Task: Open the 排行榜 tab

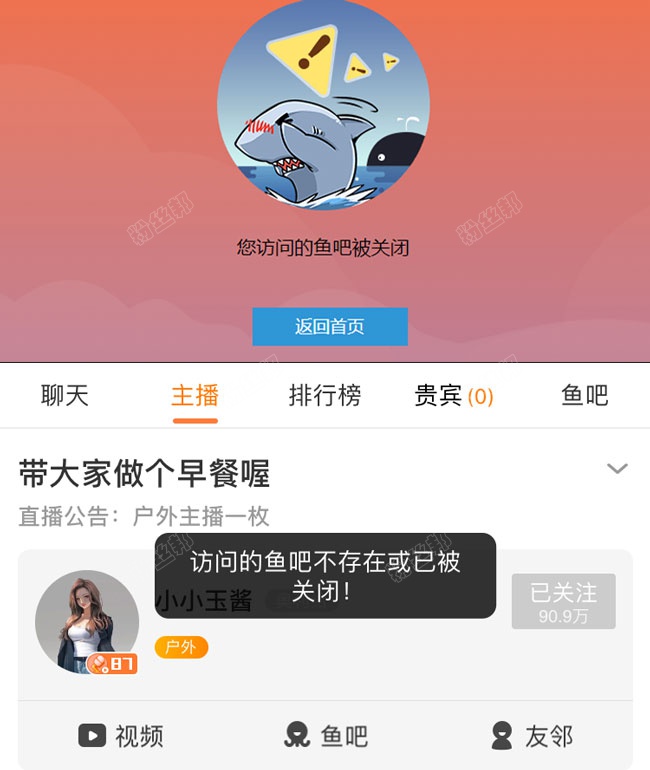Action: coord(325,396)
